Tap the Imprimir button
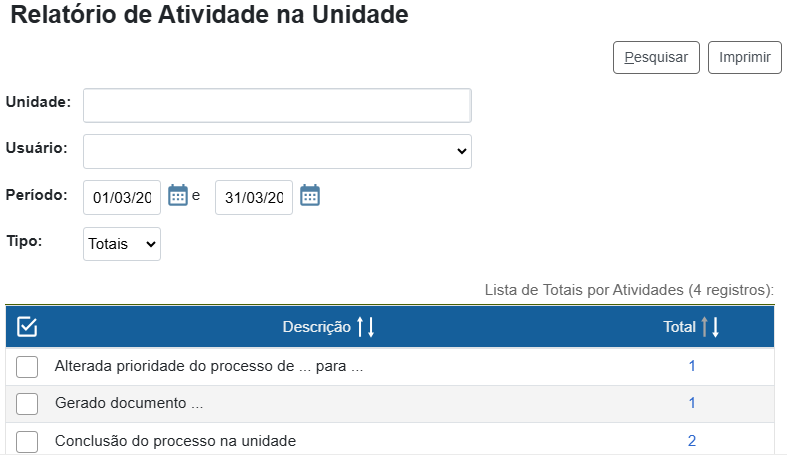Screen dimensions: 787x455 click(x=744, y=57)
